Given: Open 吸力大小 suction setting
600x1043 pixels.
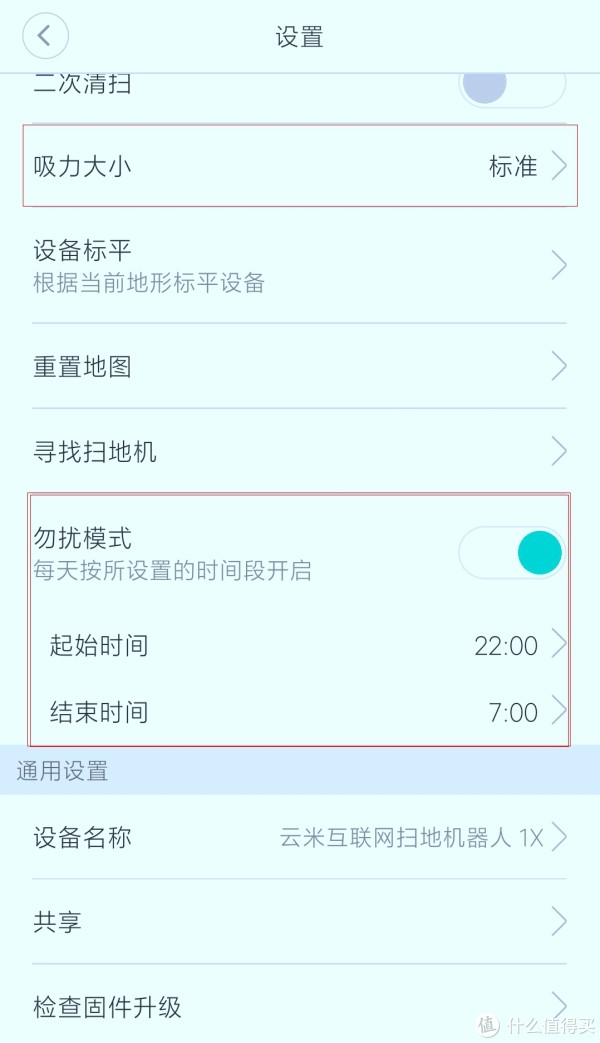Looking at the screenshot, I should click(x=299, y=166).
